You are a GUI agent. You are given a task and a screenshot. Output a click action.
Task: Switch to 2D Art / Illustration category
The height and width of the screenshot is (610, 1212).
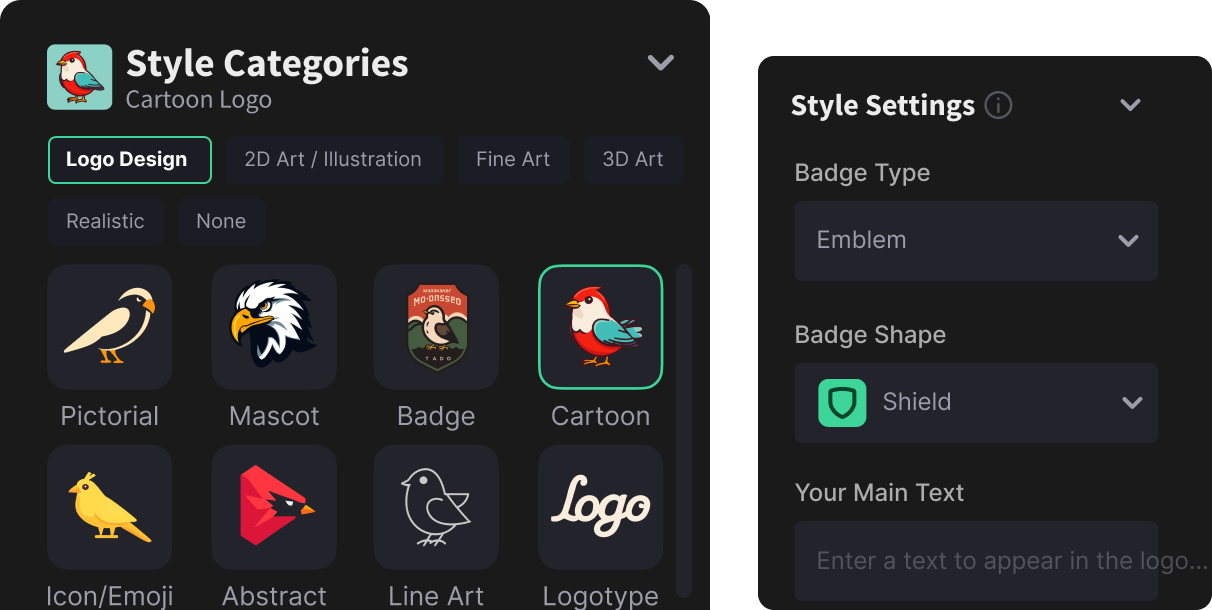[333, 160]
